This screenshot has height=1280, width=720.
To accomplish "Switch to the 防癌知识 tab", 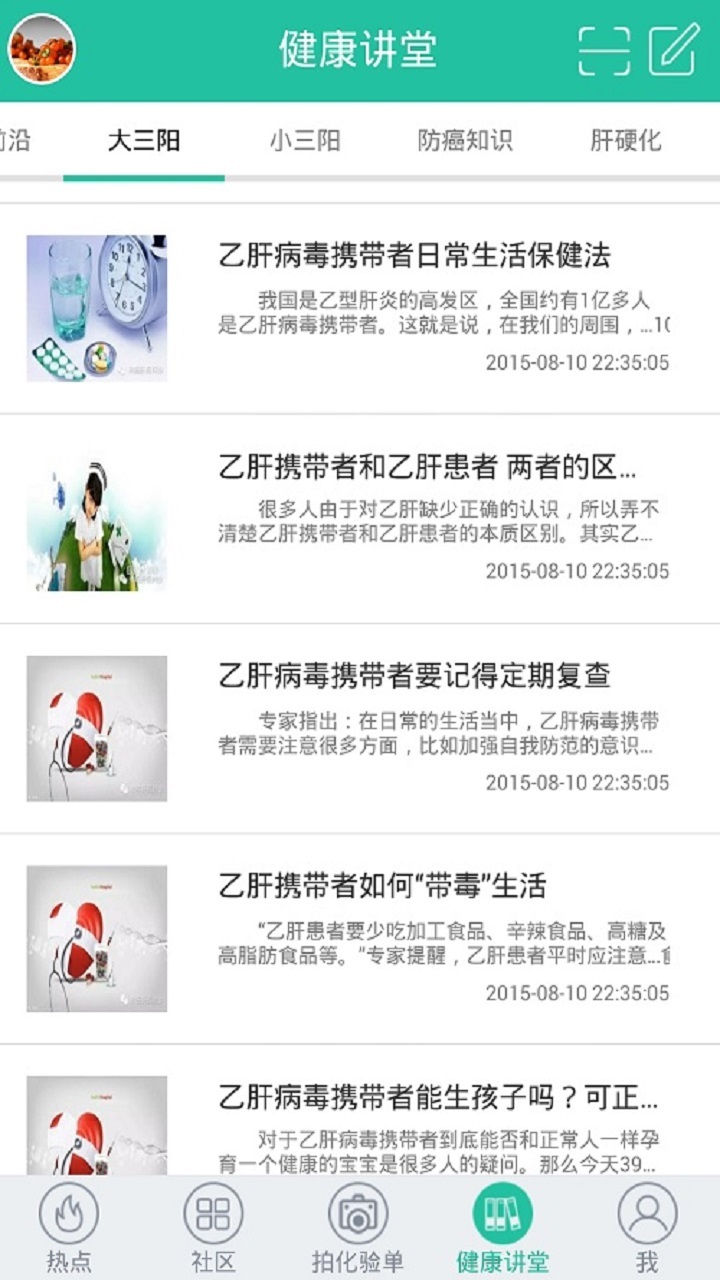I will 465,141.
